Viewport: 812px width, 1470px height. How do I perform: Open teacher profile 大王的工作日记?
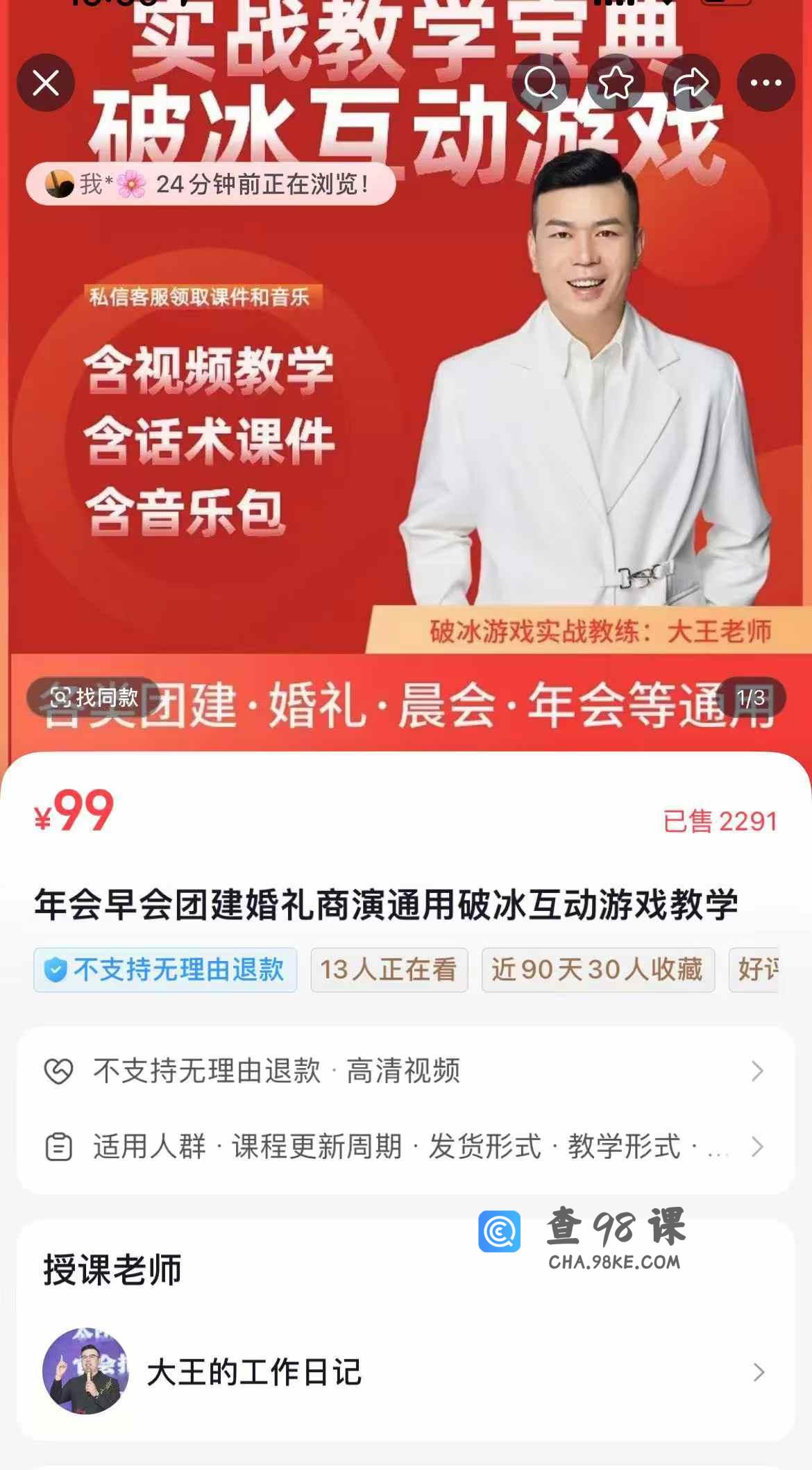click(x=405, y=1372)
